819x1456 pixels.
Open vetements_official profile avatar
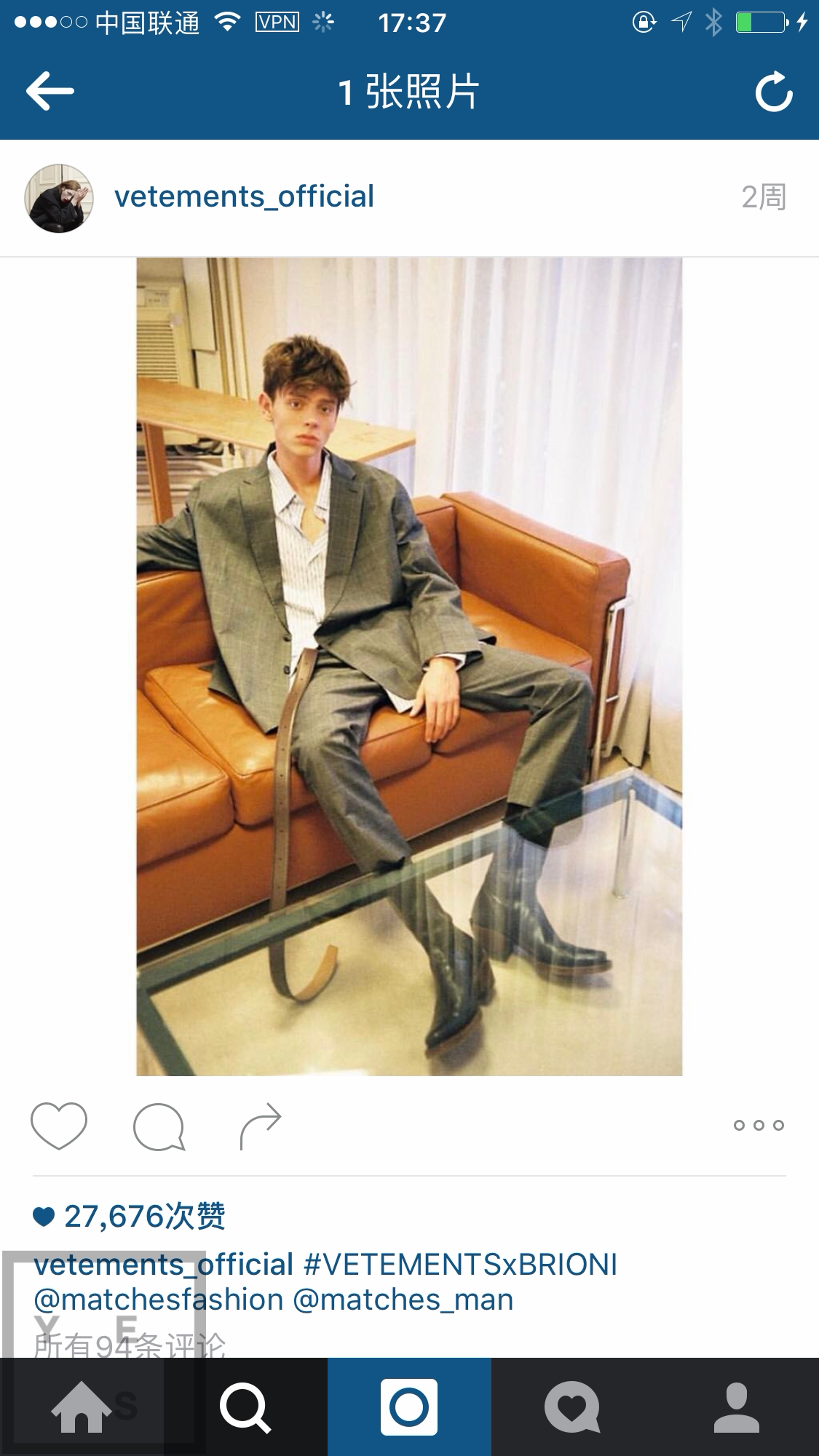tap(59, 198)
